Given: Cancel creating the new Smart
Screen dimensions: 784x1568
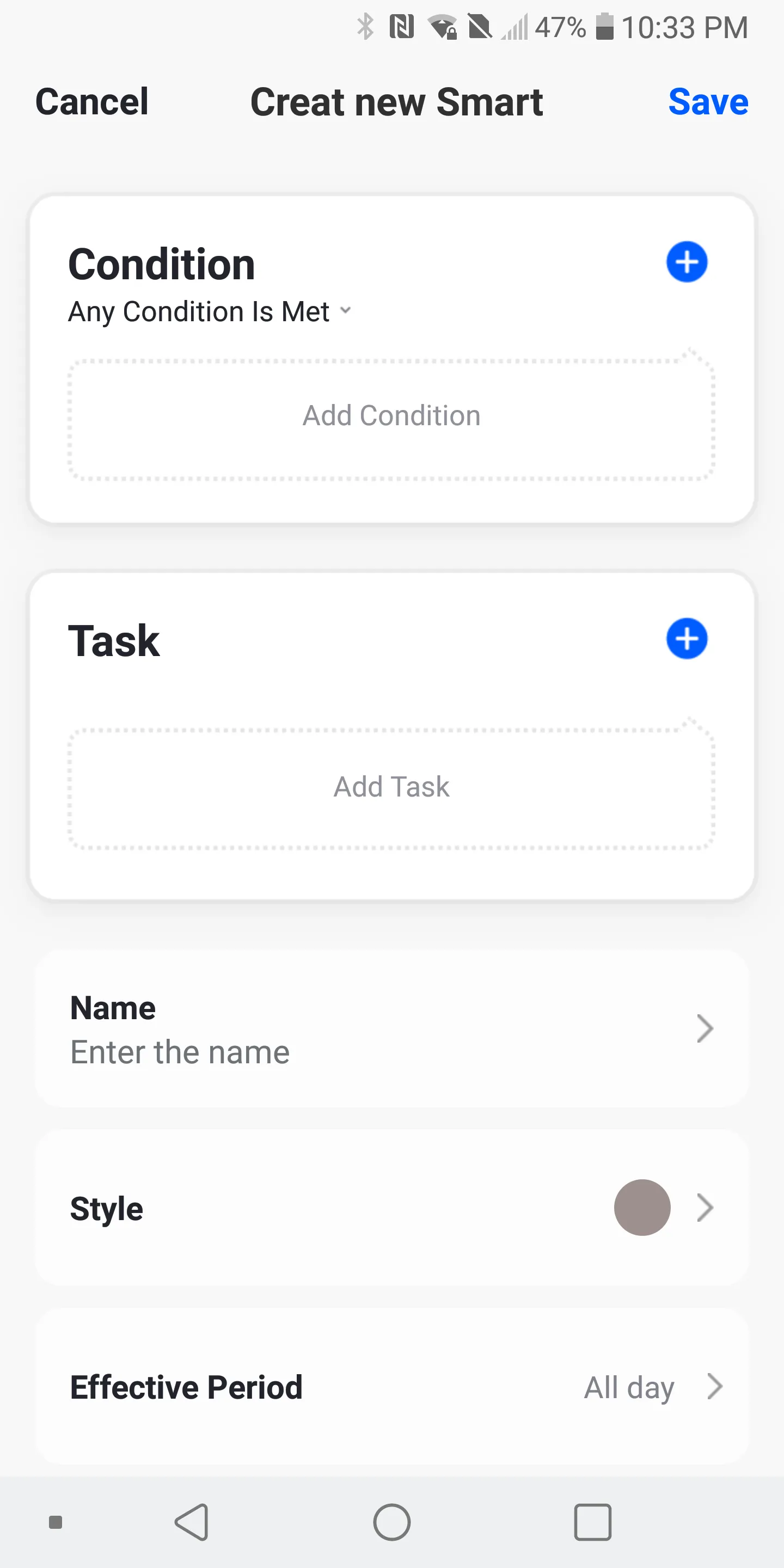Looking at the screenshot, I should (91, 102).
